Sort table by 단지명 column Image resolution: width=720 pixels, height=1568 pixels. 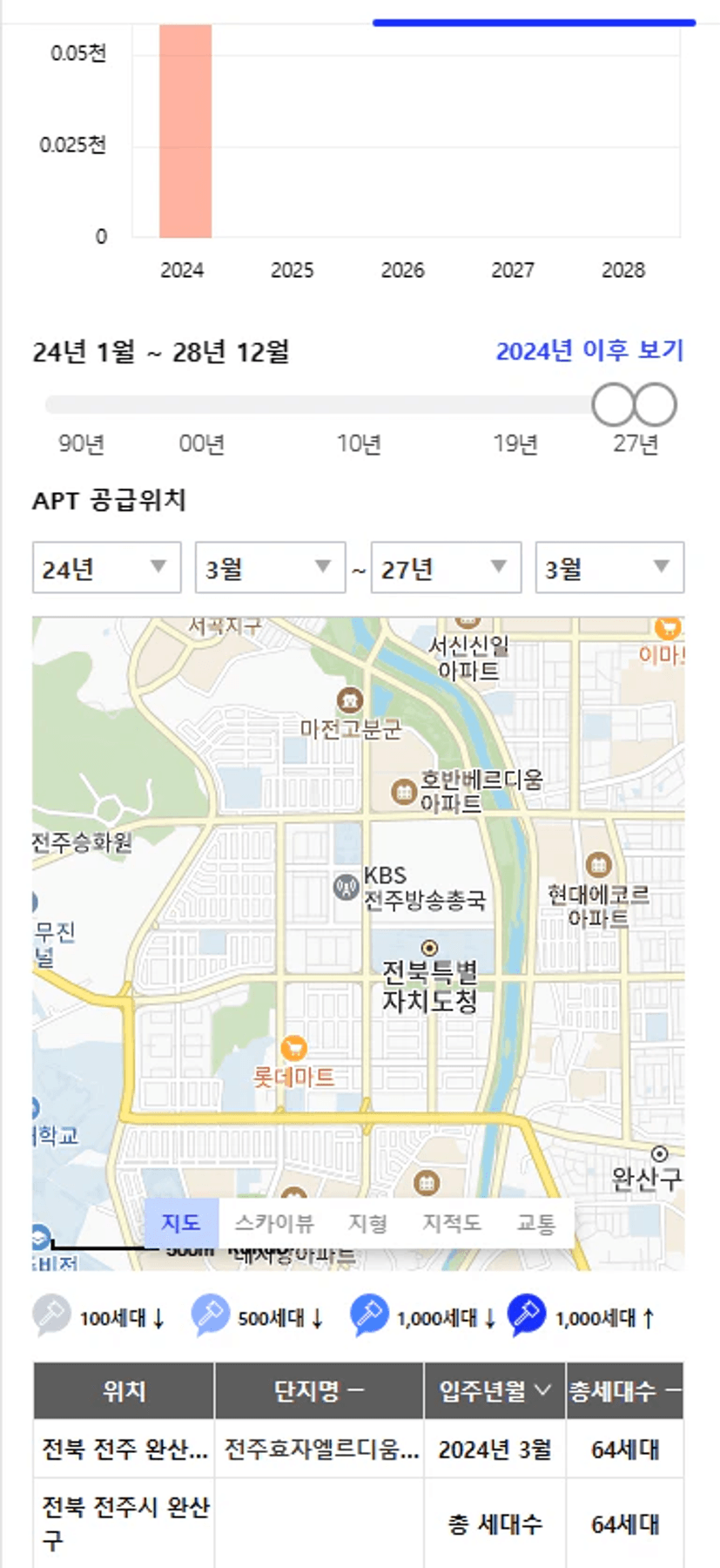(x=319, y=1390)
